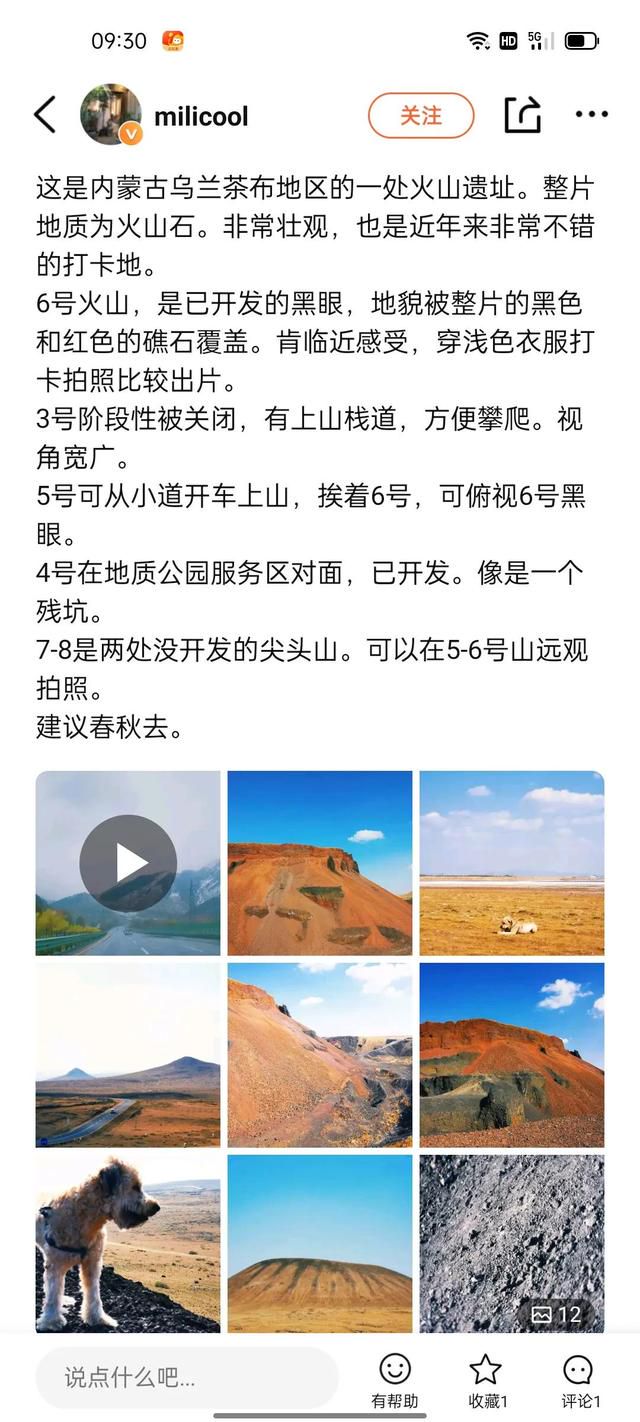Open the red cliff photo with the single cloud

point(320,862)
